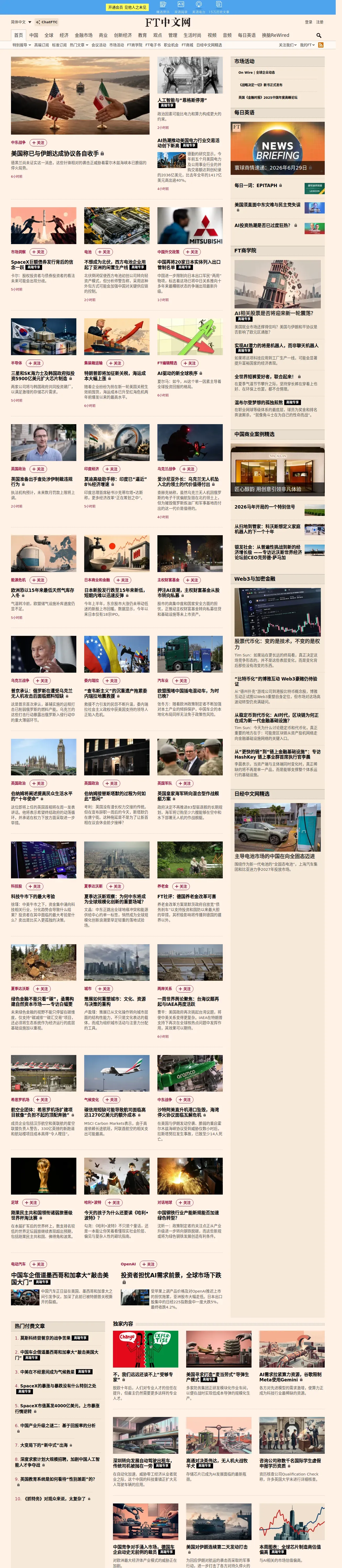342x1568 pixels.
Task: Open the ChatFTC button
Action: pos(47,22)
